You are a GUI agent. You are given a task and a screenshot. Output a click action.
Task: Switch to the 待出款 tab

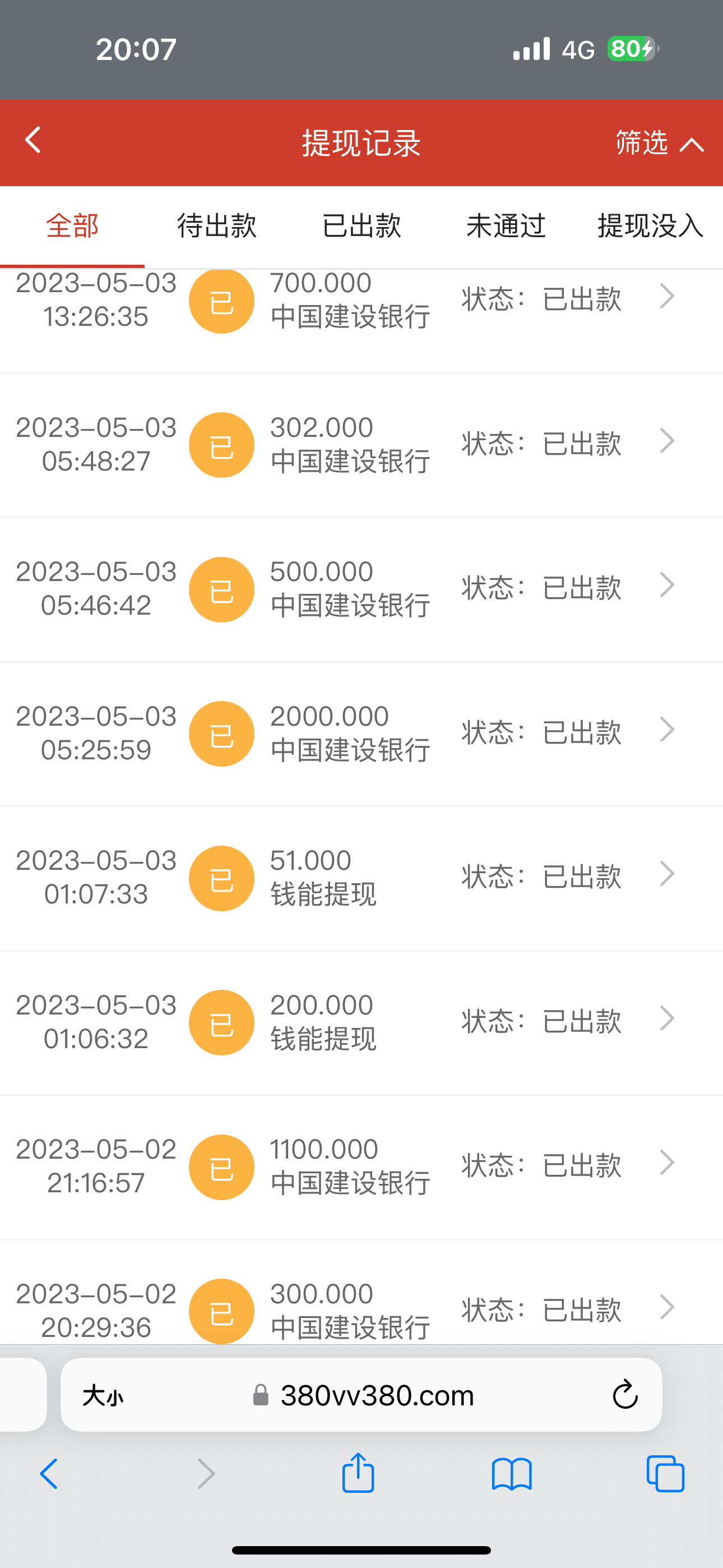217,226
